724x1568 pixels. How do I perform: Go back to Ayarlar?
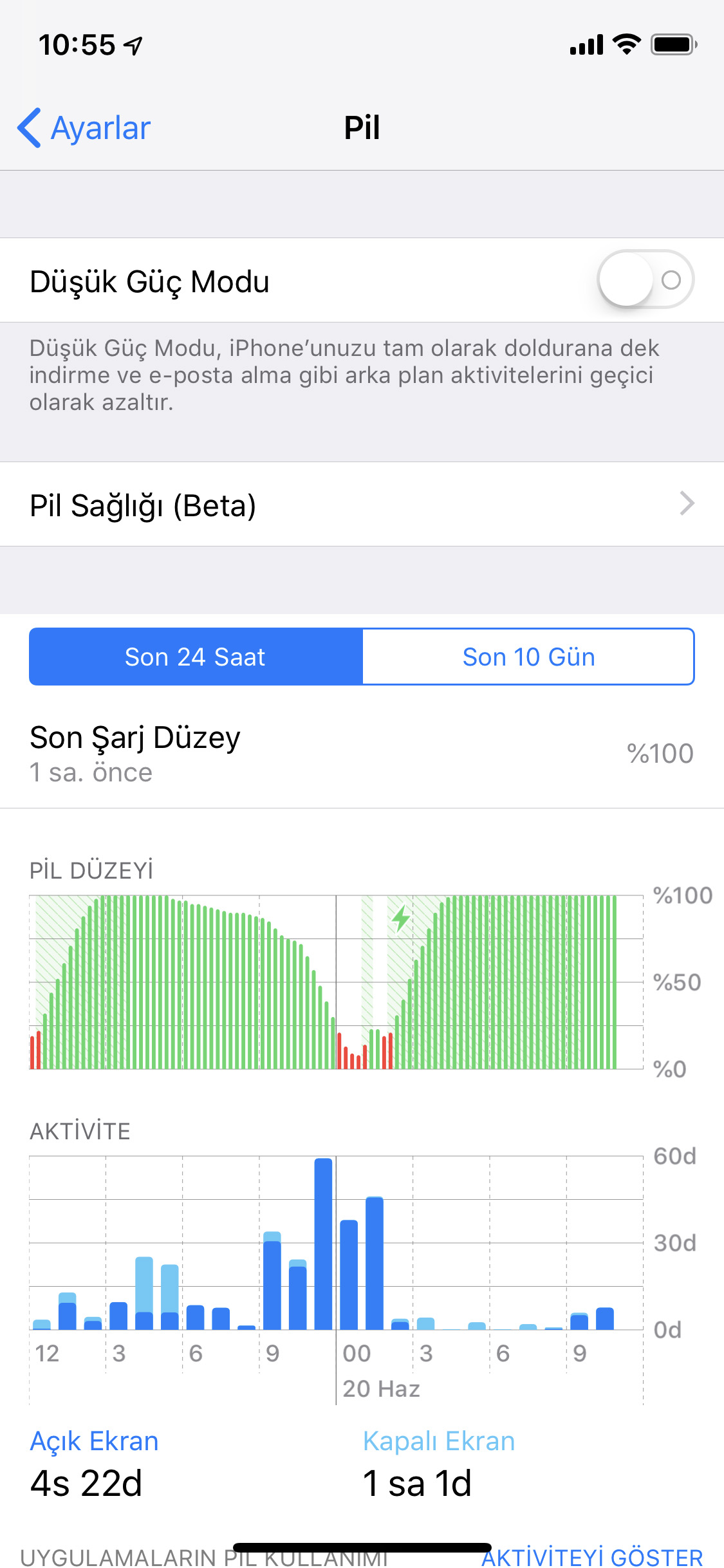(x=85, y=128)
